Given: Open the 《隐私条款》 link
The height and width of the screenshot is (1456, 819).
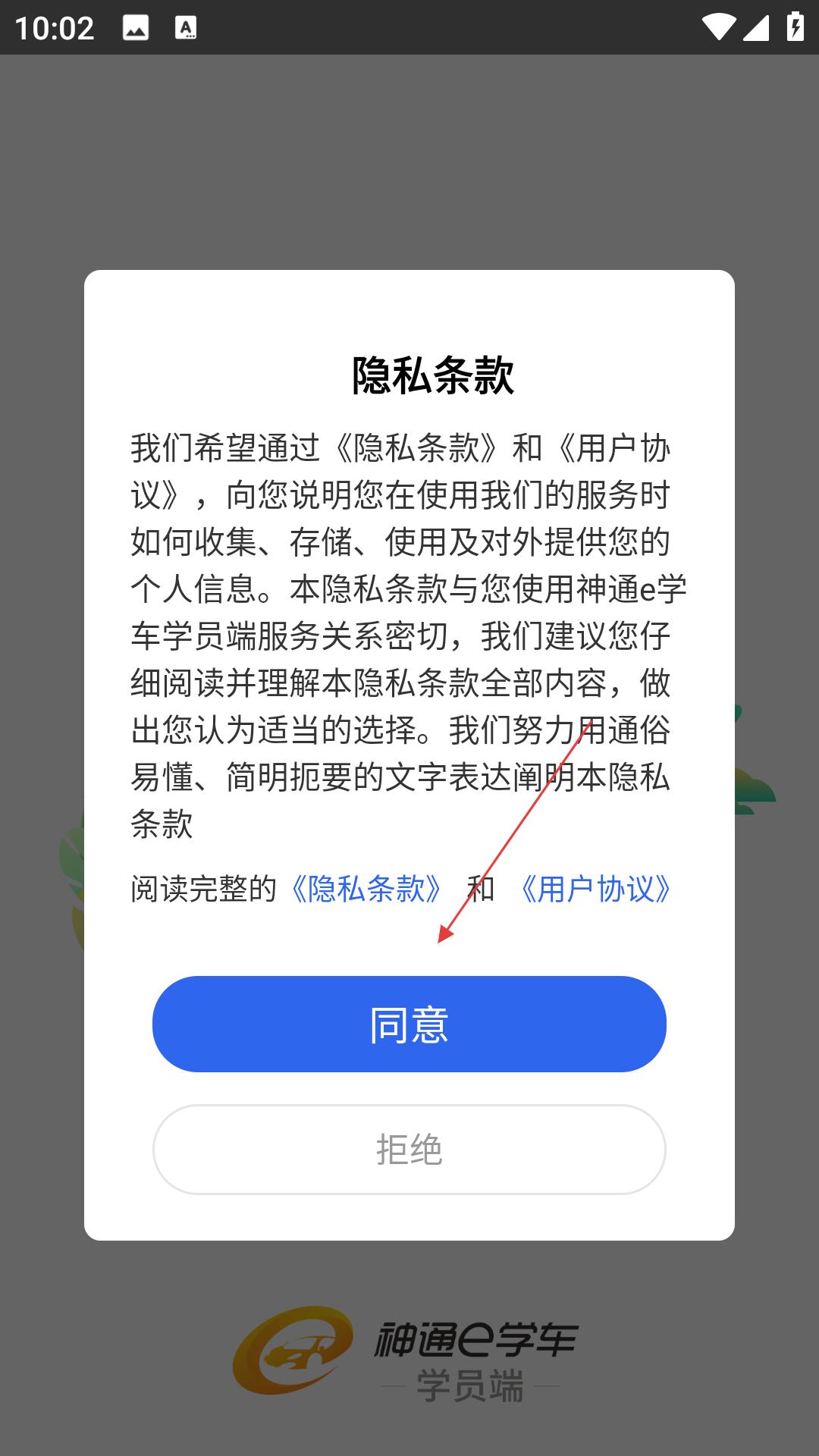Looking at the screenshot, I should point(366,889).
